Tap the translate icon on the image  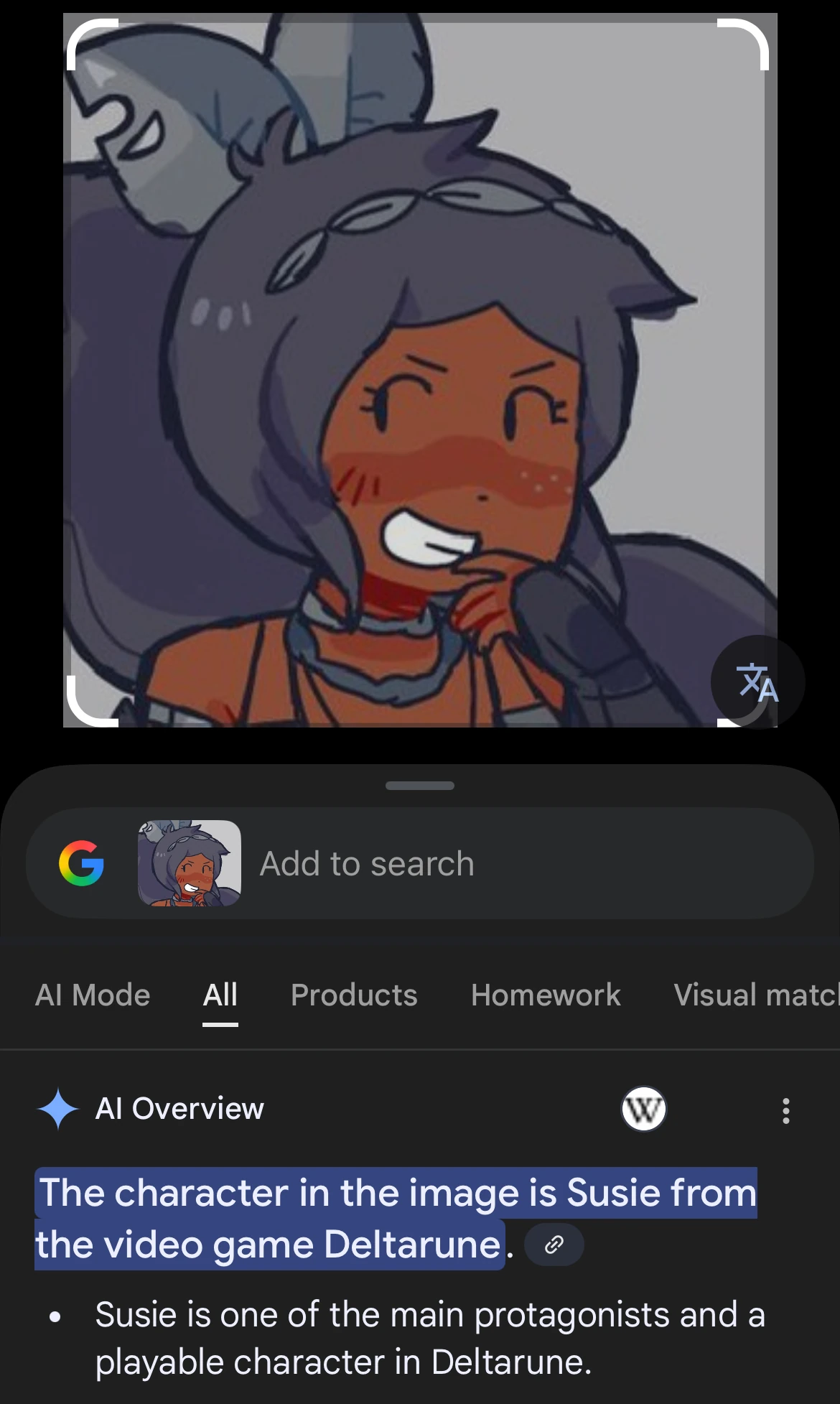point(757,682)
